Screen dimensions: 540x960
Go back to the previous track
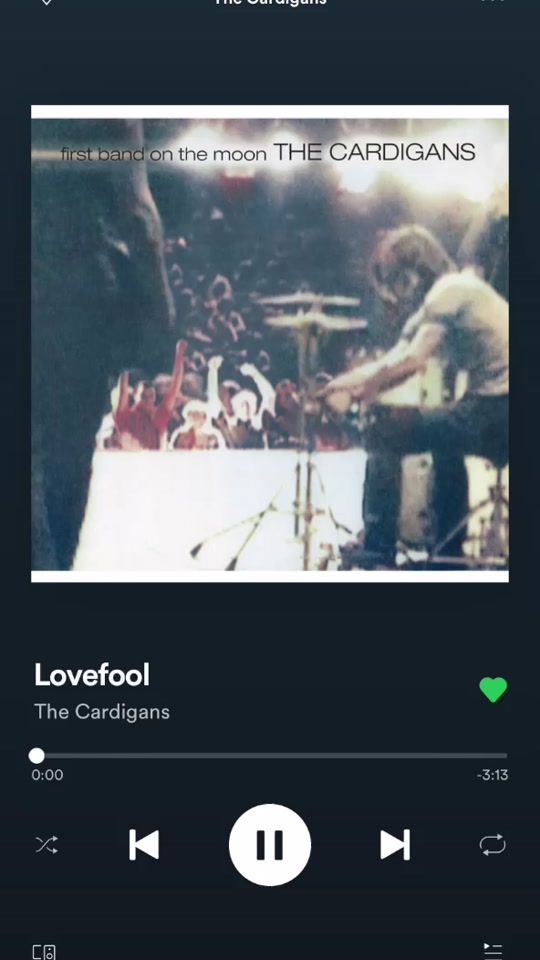(144, 845)
